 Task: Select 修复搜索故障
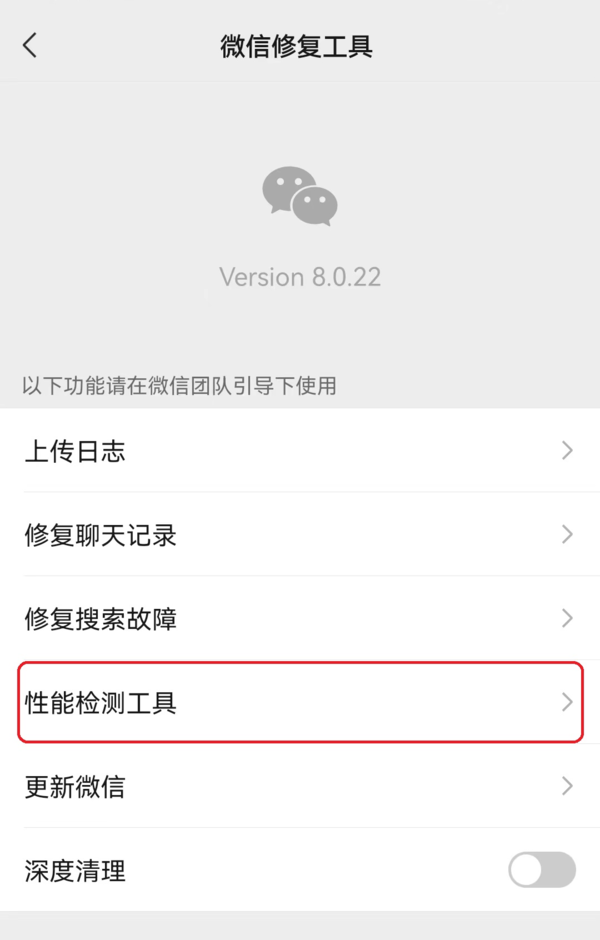click(x=300, y=619)
